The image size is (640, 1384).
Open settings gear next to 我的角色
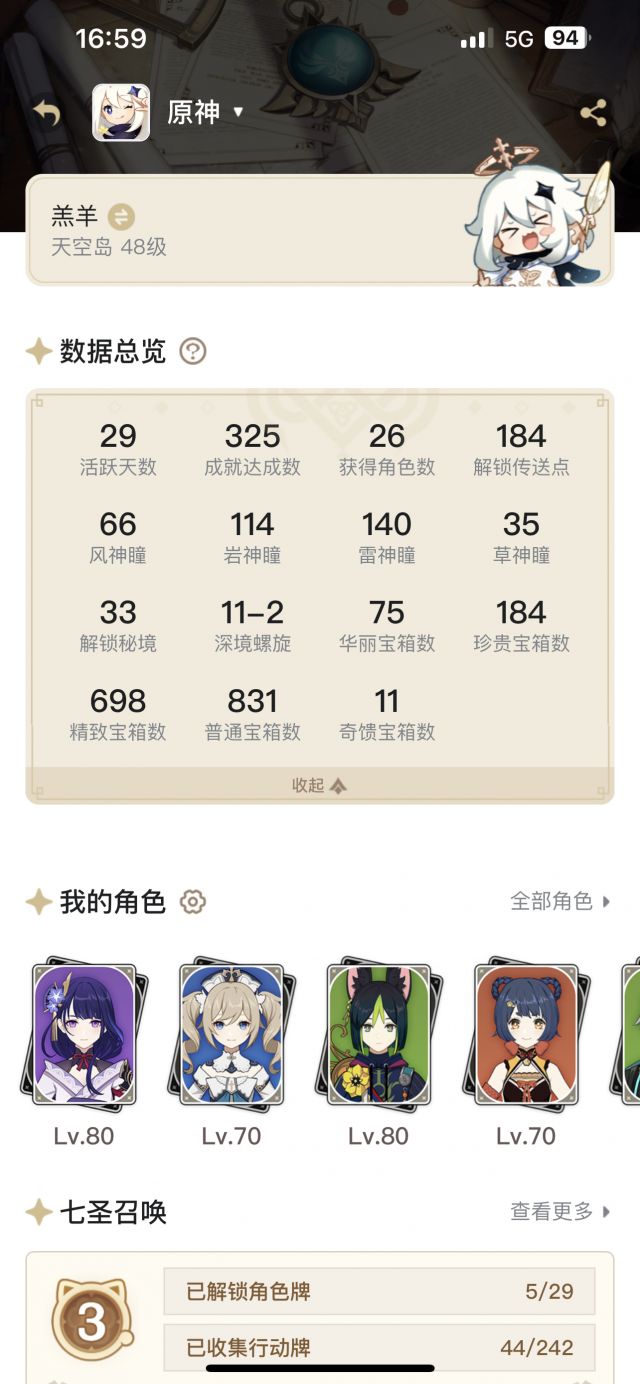pos(192,902)
